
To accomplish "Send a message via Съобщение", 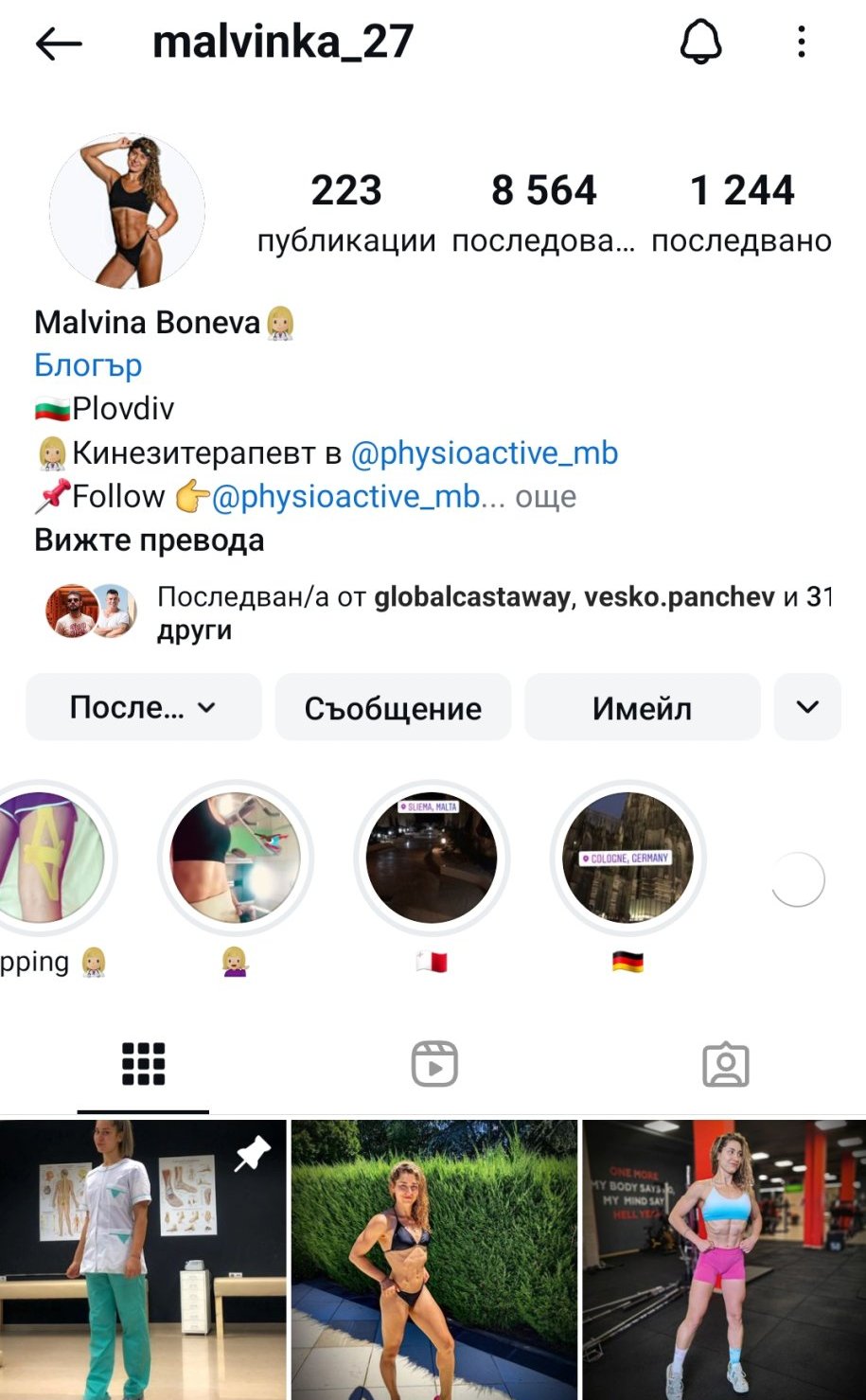I will [393, 707].
